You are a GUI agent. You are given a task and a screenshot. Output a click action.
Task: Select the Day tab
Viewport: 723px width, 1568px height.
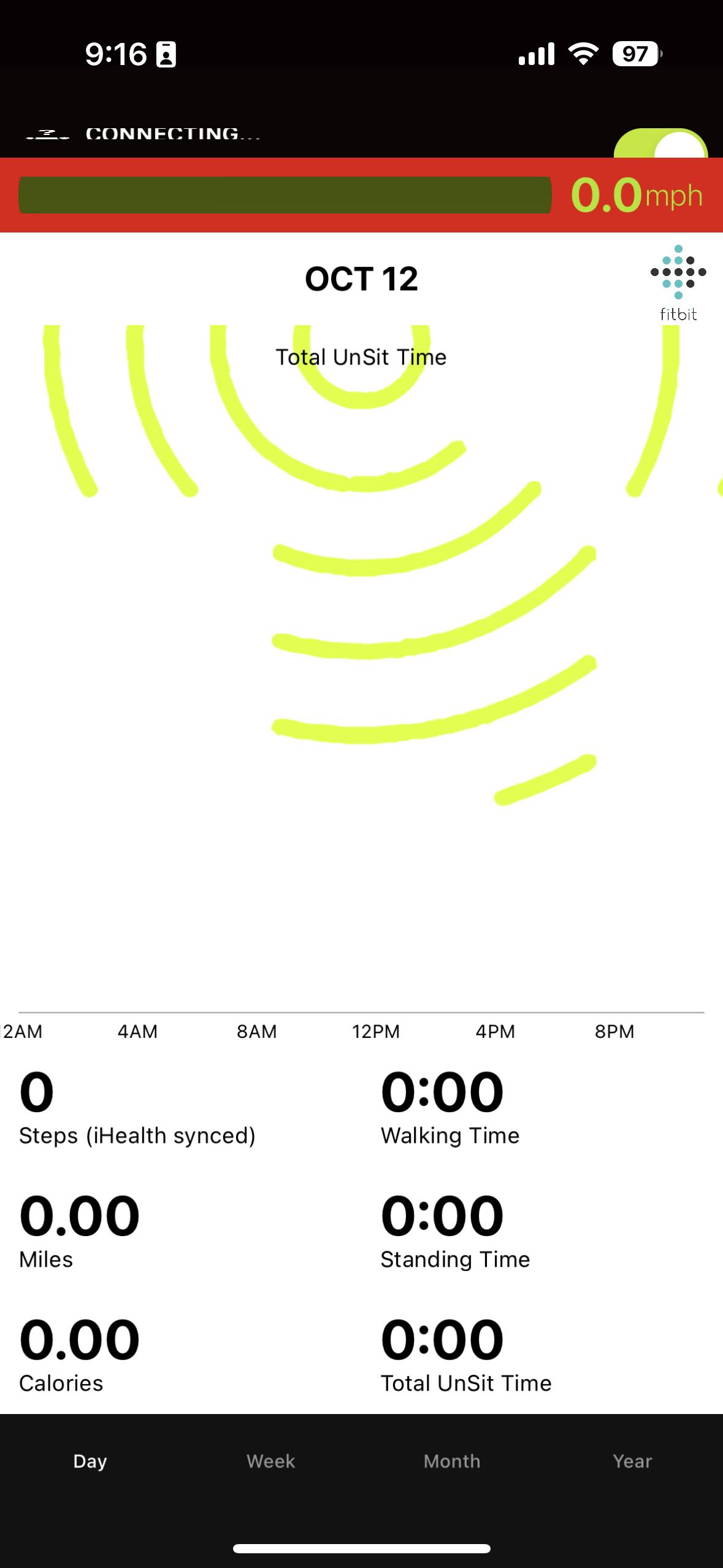pyautogui.click(x=90, y=1461)
